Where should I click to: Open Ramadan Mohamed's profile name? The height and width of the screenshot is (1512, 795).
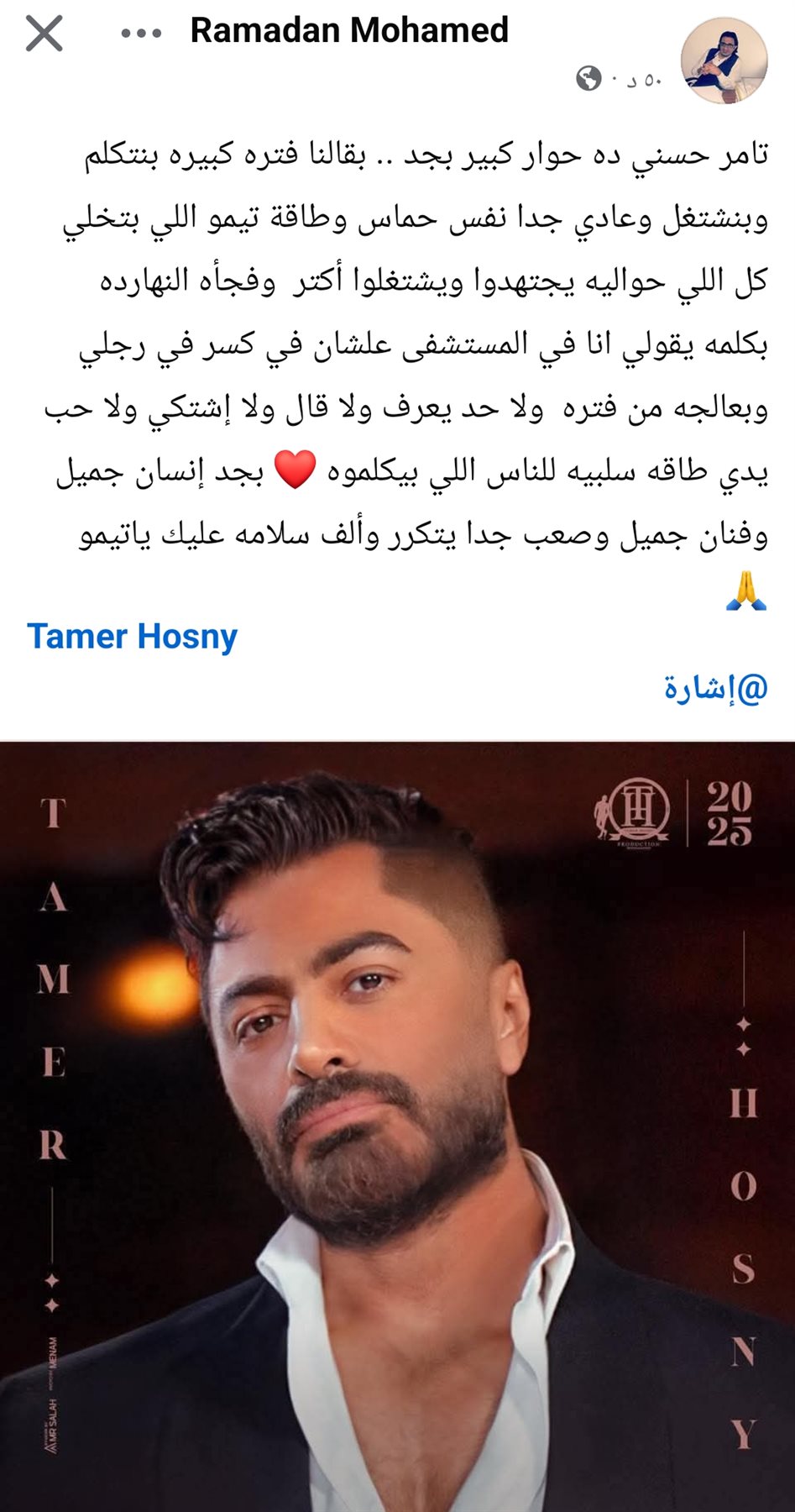point(349,31)
